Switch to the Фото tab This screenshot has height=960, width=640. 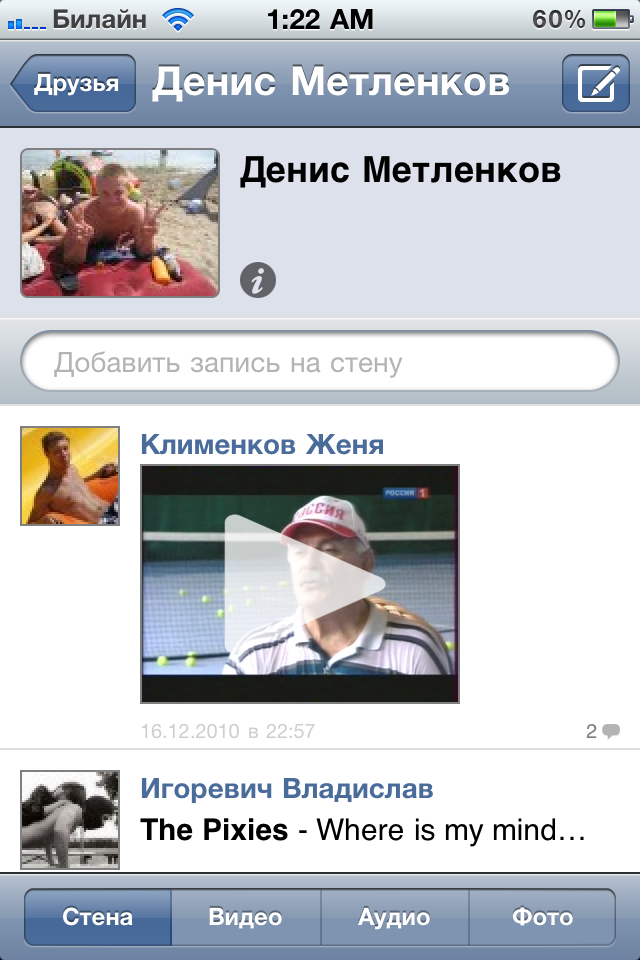pyautogui.click(x=542, y=917)
